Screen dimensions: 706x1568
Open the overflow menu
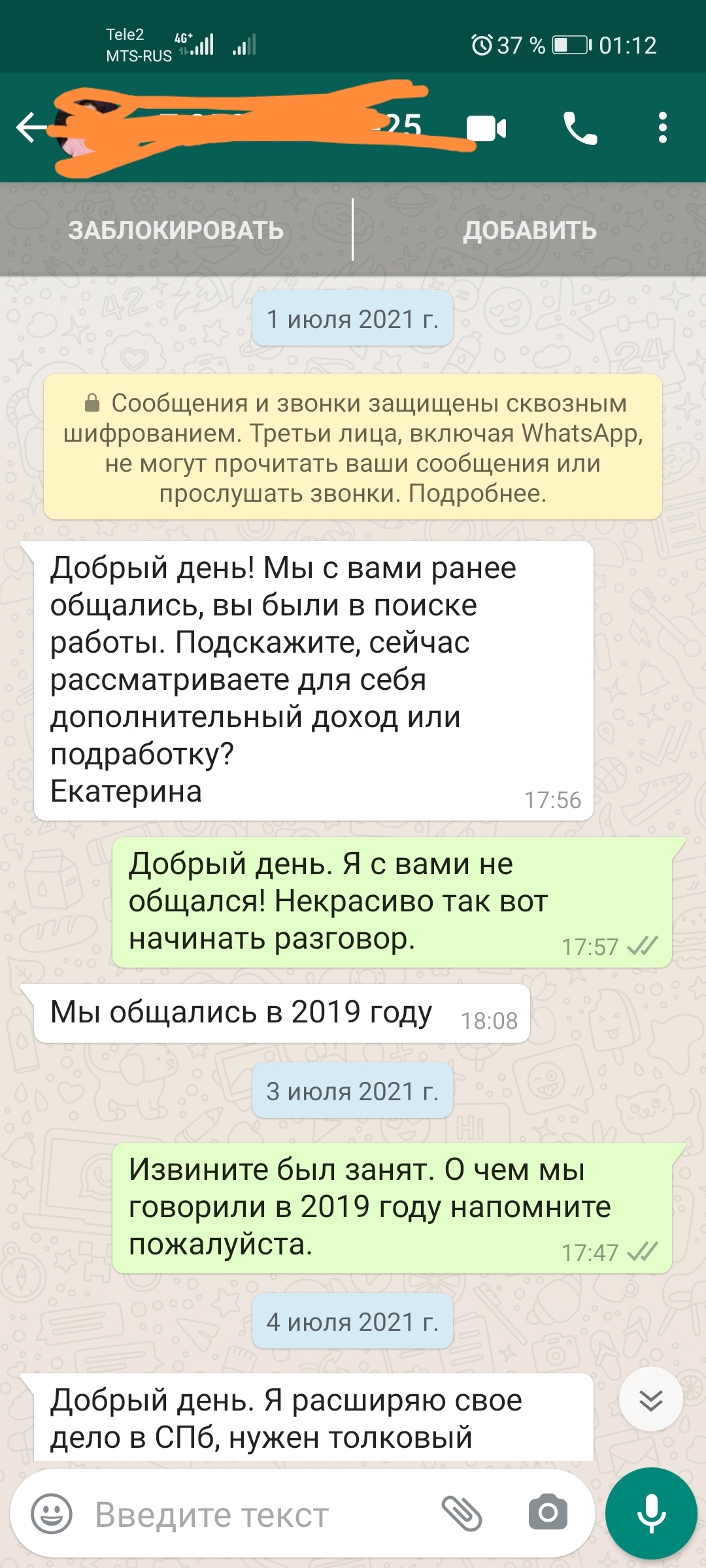[x=662, y=128]
